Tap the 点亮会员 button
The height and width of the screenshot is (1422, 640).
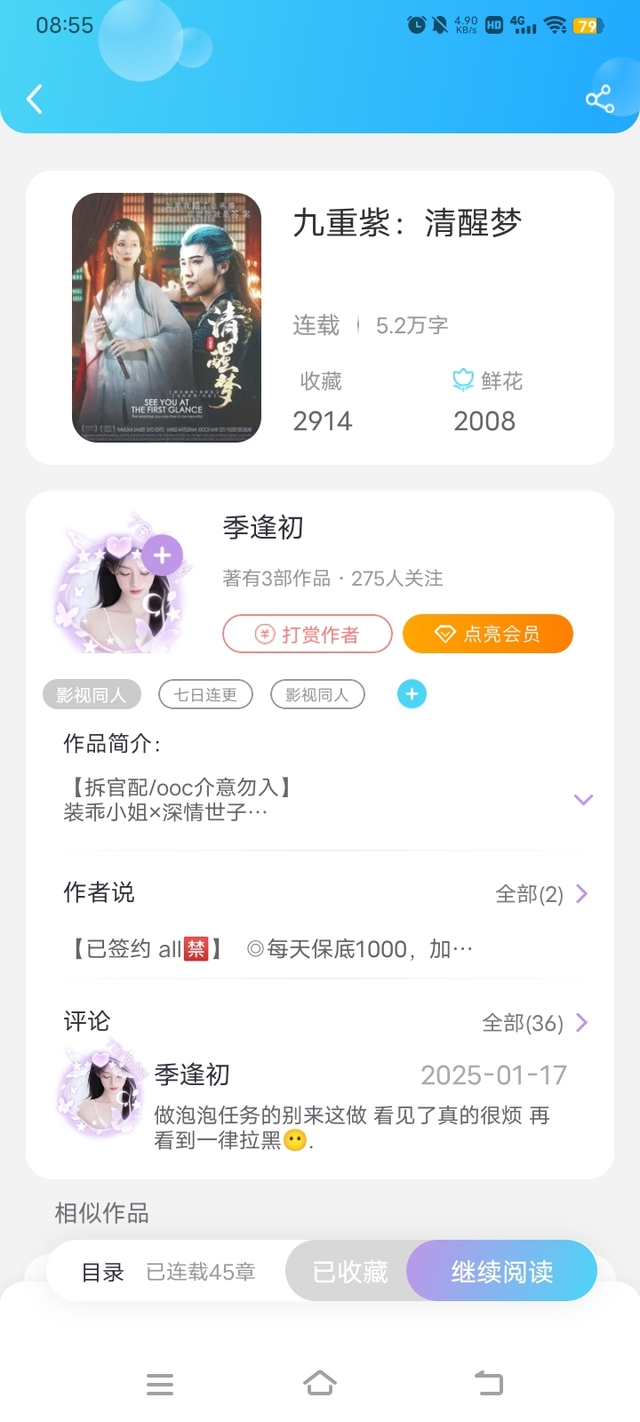tap(487, 634)
